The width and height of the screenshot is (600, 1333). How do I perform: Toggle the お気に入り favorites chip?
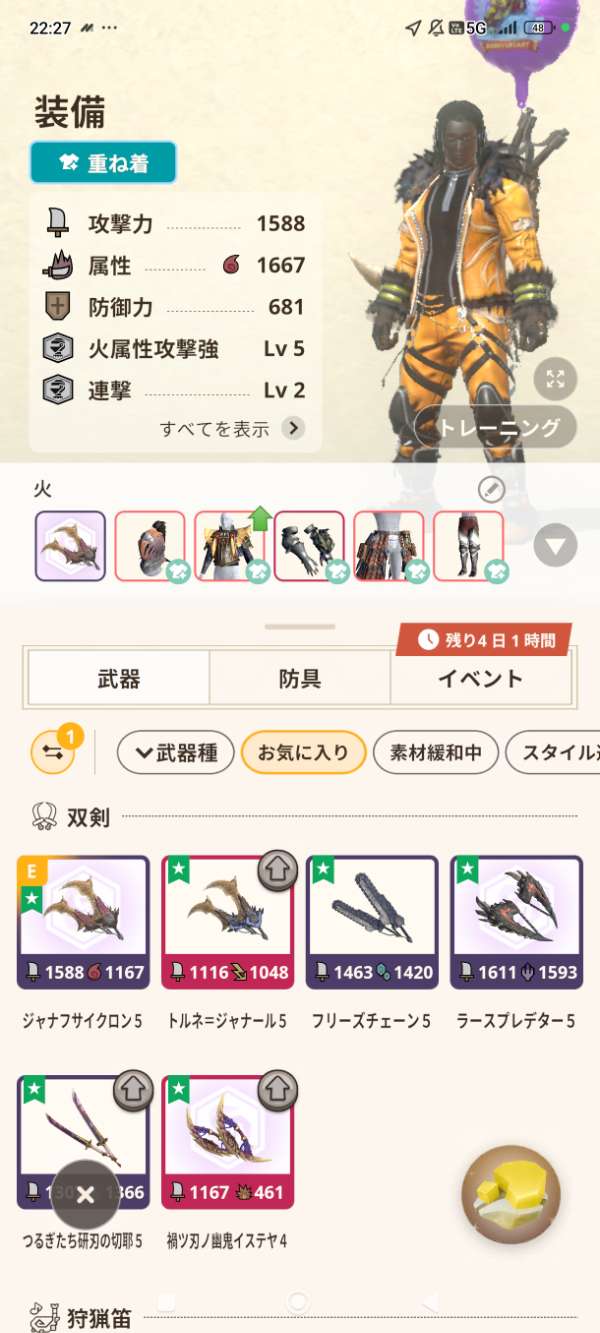[302, 753]
